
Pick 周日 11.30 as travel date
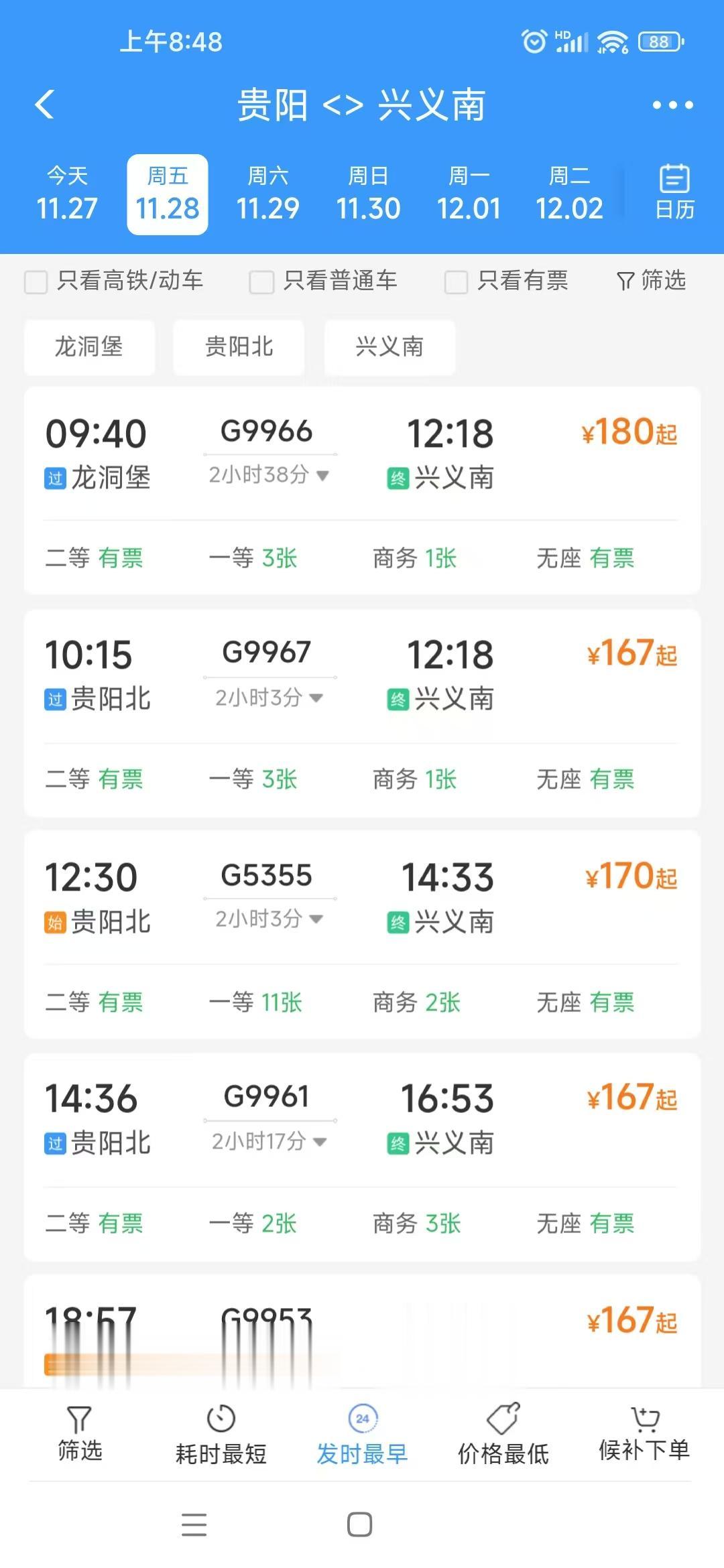[x=368, y=194]
